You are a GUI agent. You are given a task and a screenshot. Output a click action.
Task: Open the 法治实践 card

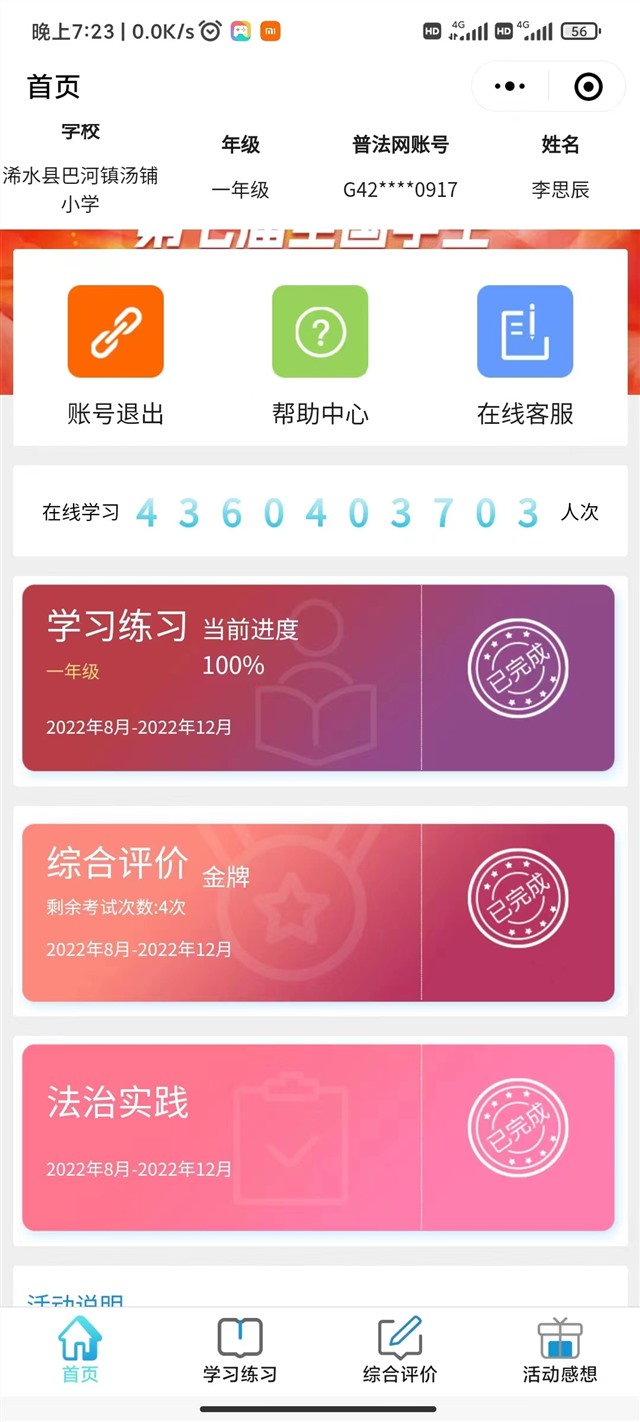pos(318,1137)
